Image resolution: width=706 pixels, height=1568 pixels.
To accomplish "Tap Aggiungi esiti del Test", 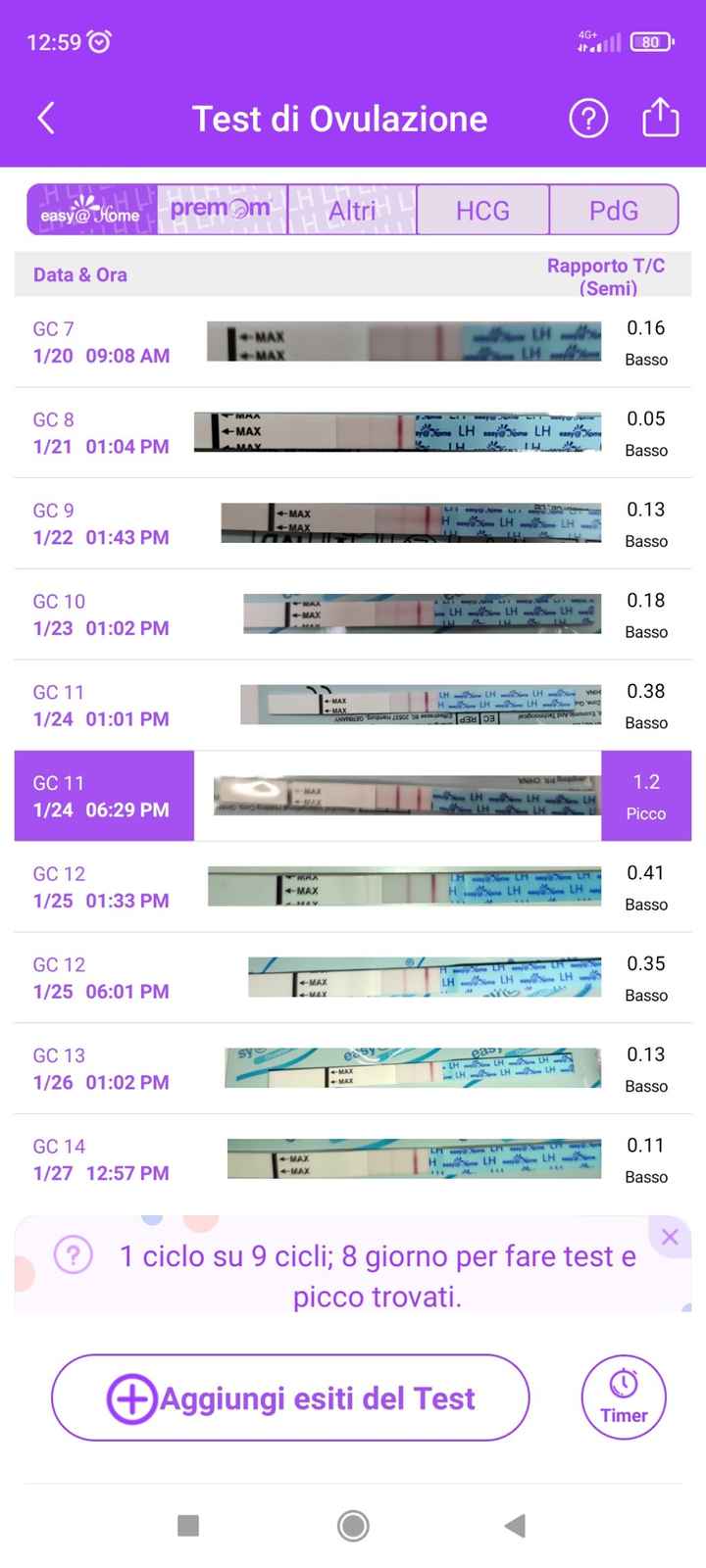I will click(290, 1397).
